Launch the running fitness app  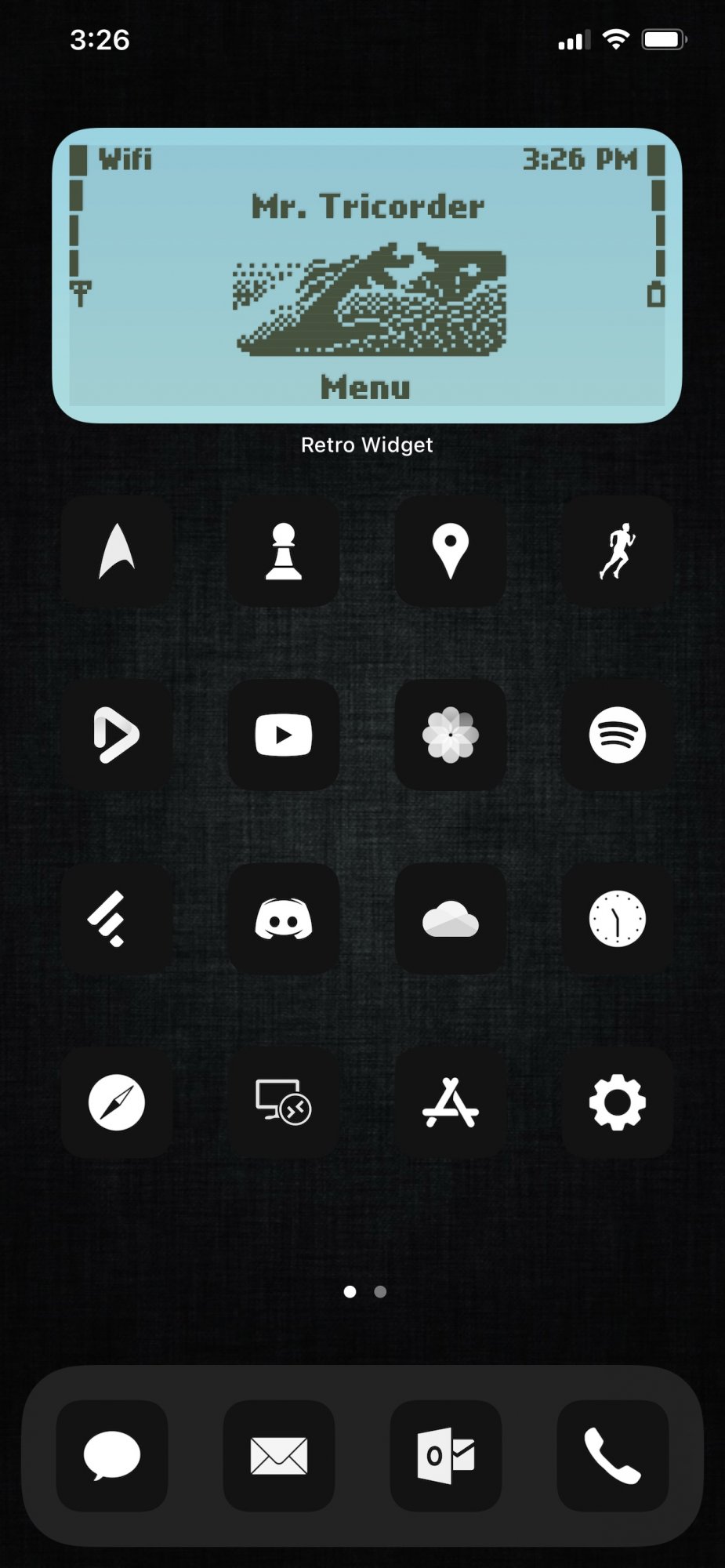tap(618, 551)
